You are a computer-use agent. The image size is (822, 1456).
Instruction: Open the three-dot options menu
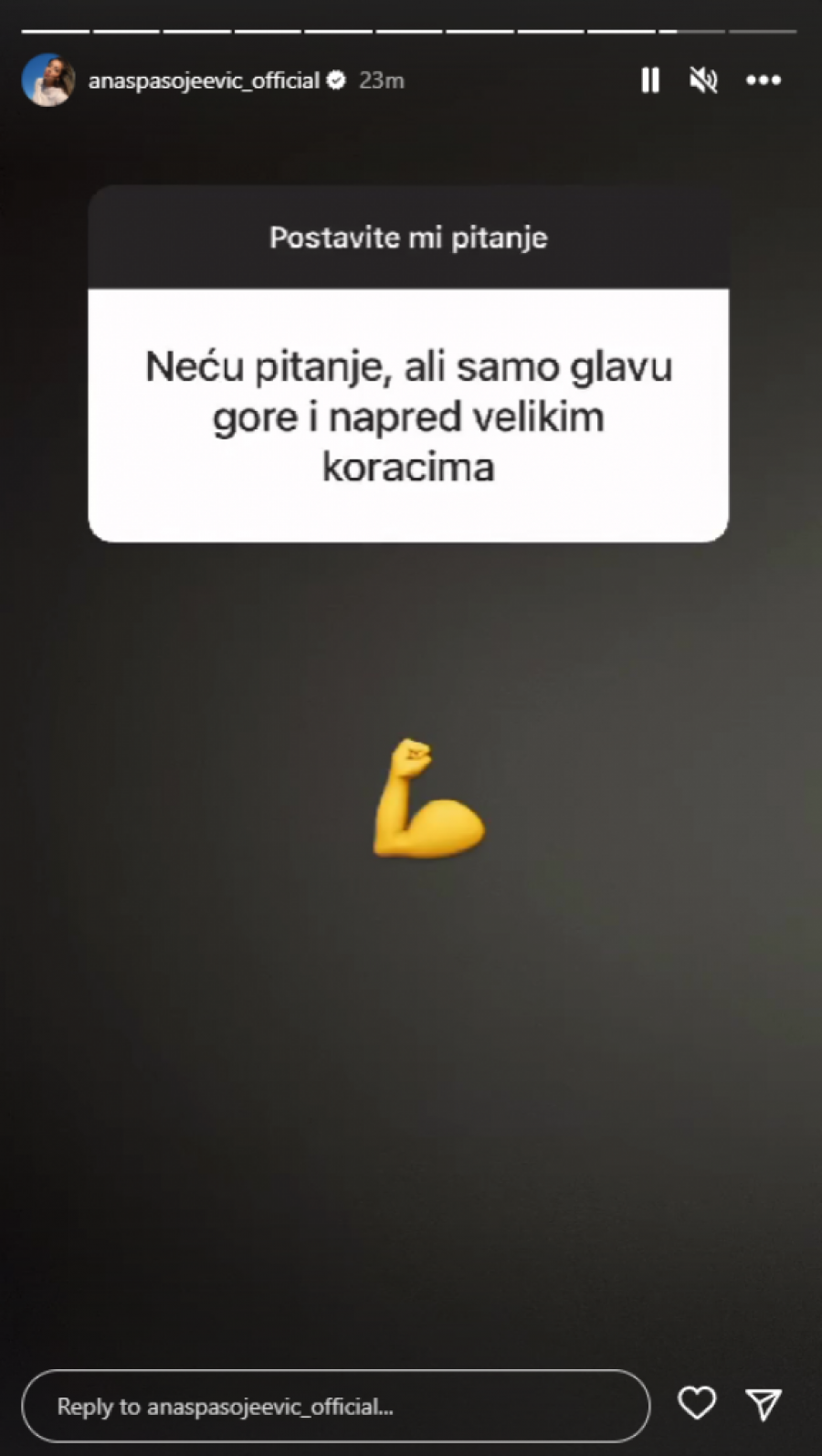coord(764,80)
